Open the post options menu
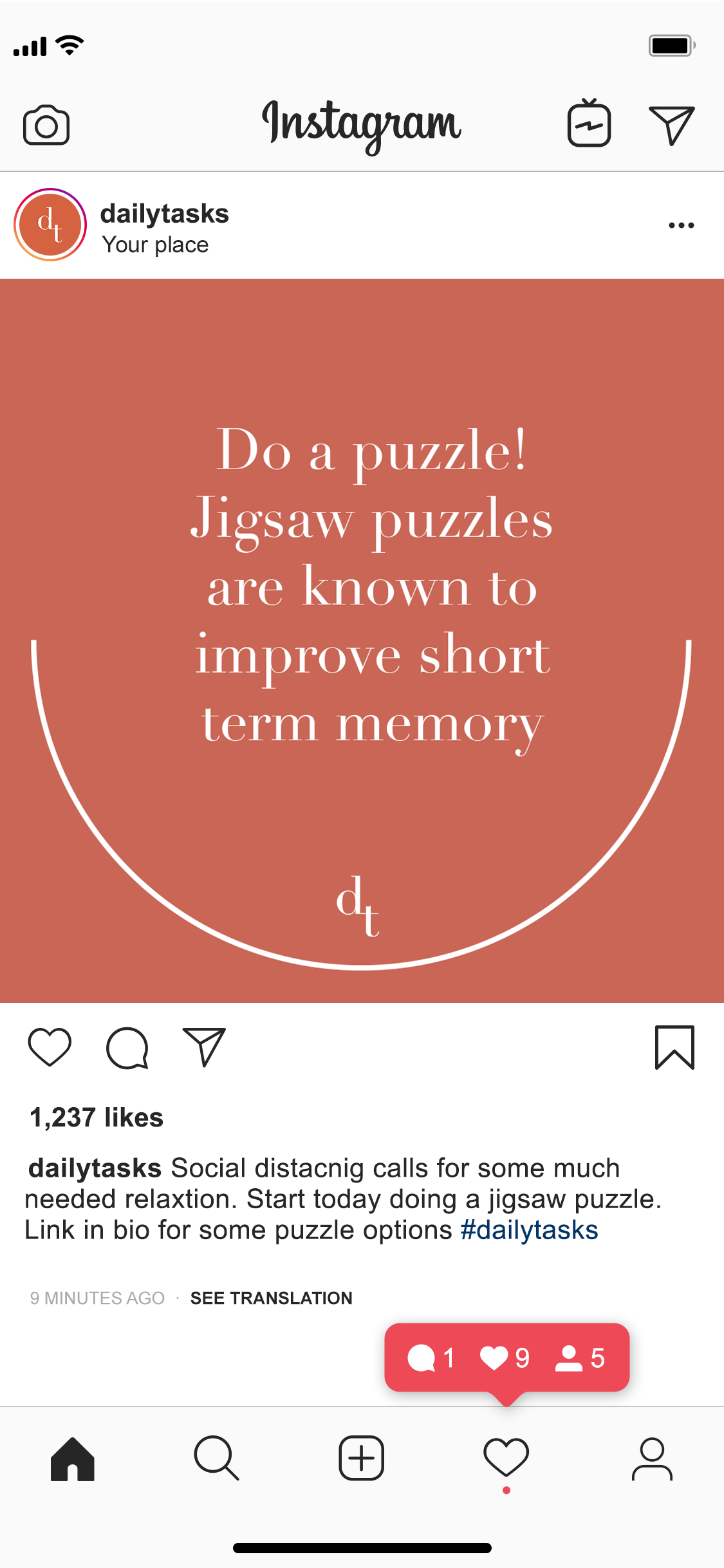 (x=680, y=225)
